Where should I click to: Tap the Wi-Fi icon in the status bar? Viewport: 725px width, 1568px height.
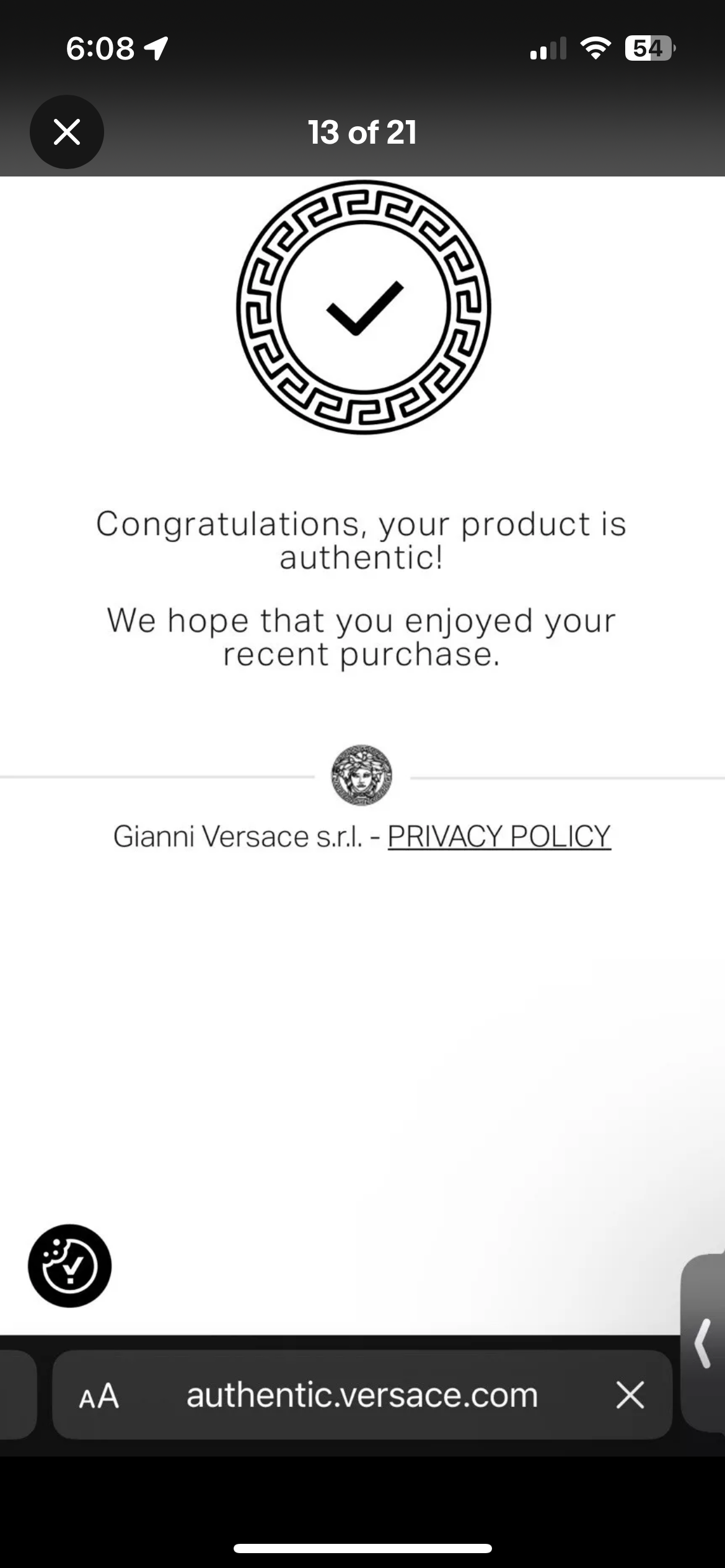pos(595,48)
